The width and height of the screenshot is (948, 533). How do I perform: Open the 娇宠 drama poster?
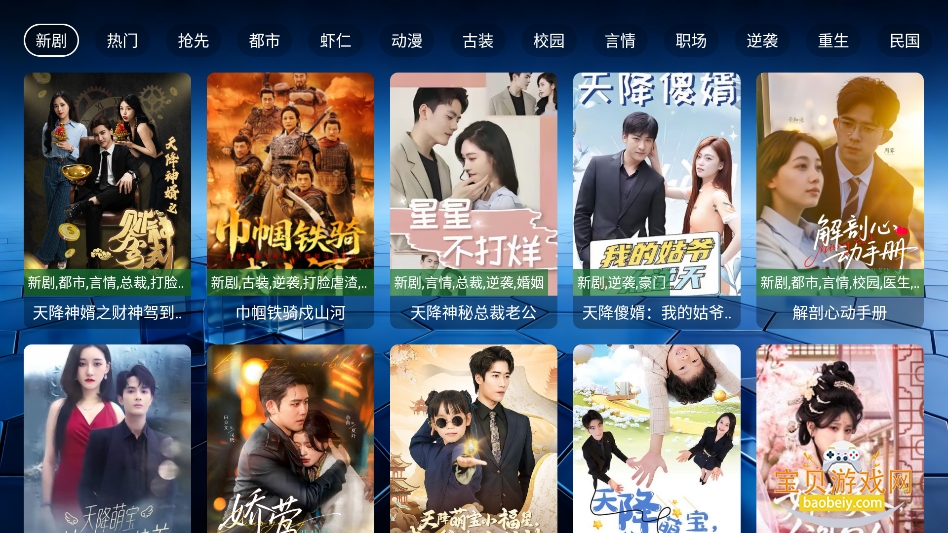click(290, 440)
